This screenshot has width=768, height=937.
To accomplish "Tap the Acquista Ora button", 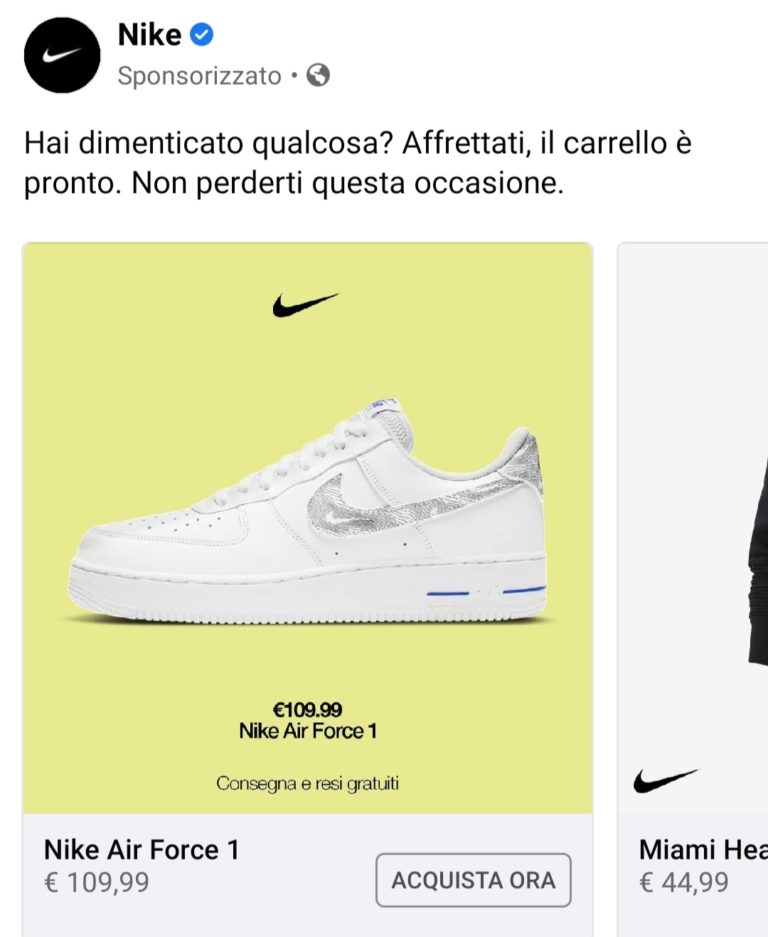I will point(473,881).
